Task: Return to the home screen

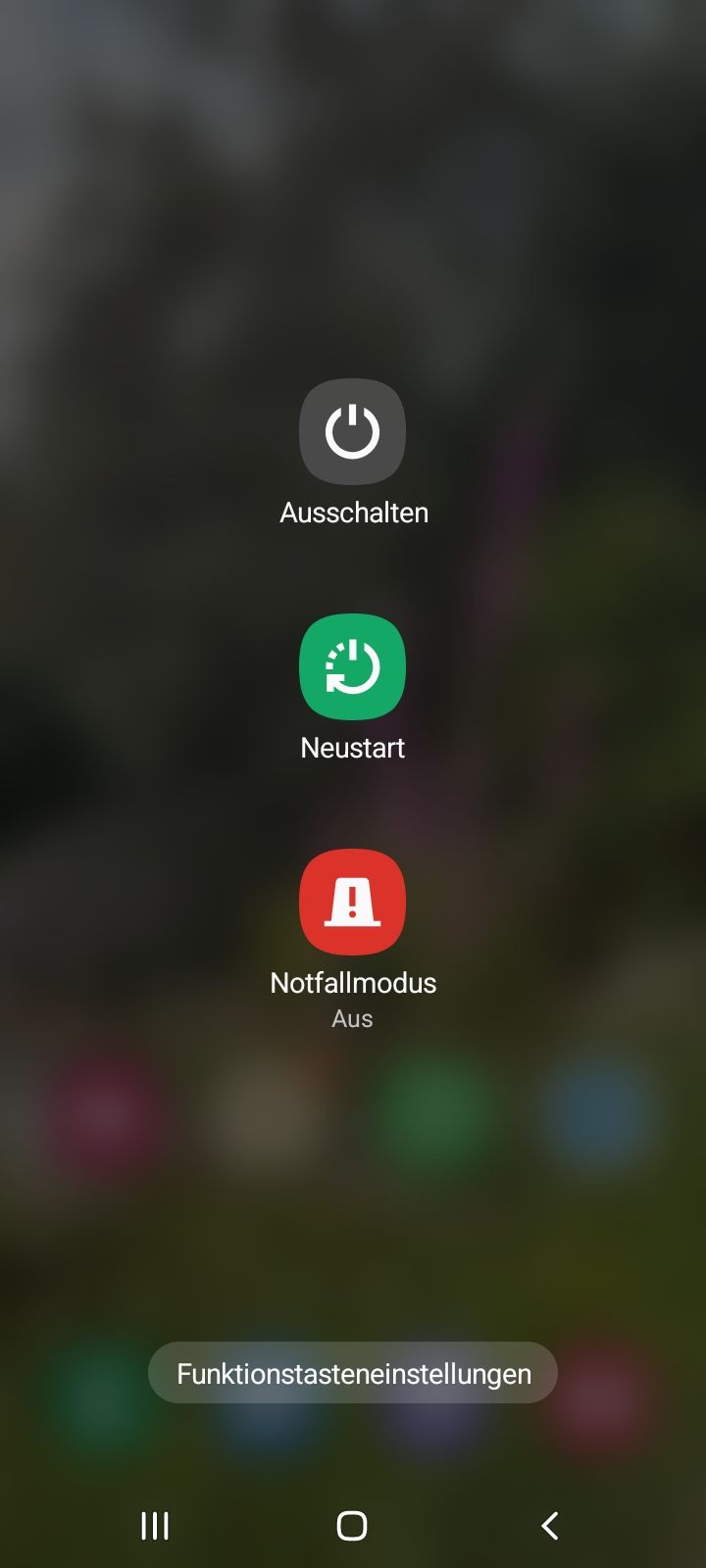Action: [352, 1525]
